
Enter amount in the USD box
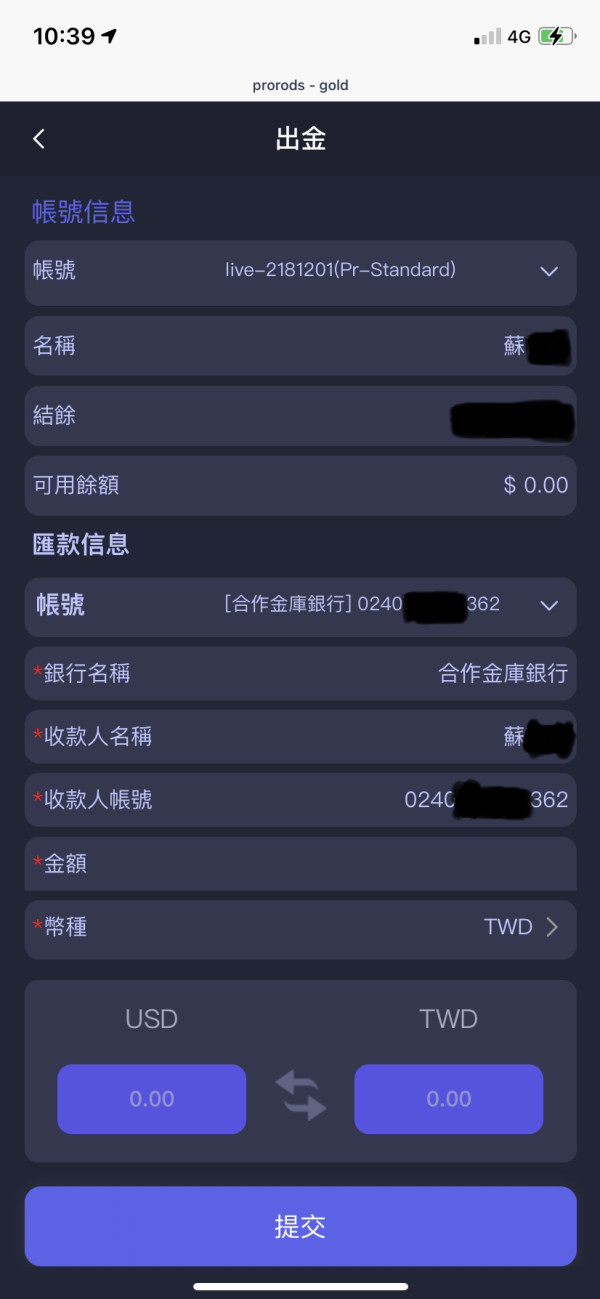[x=152, y=1099]
